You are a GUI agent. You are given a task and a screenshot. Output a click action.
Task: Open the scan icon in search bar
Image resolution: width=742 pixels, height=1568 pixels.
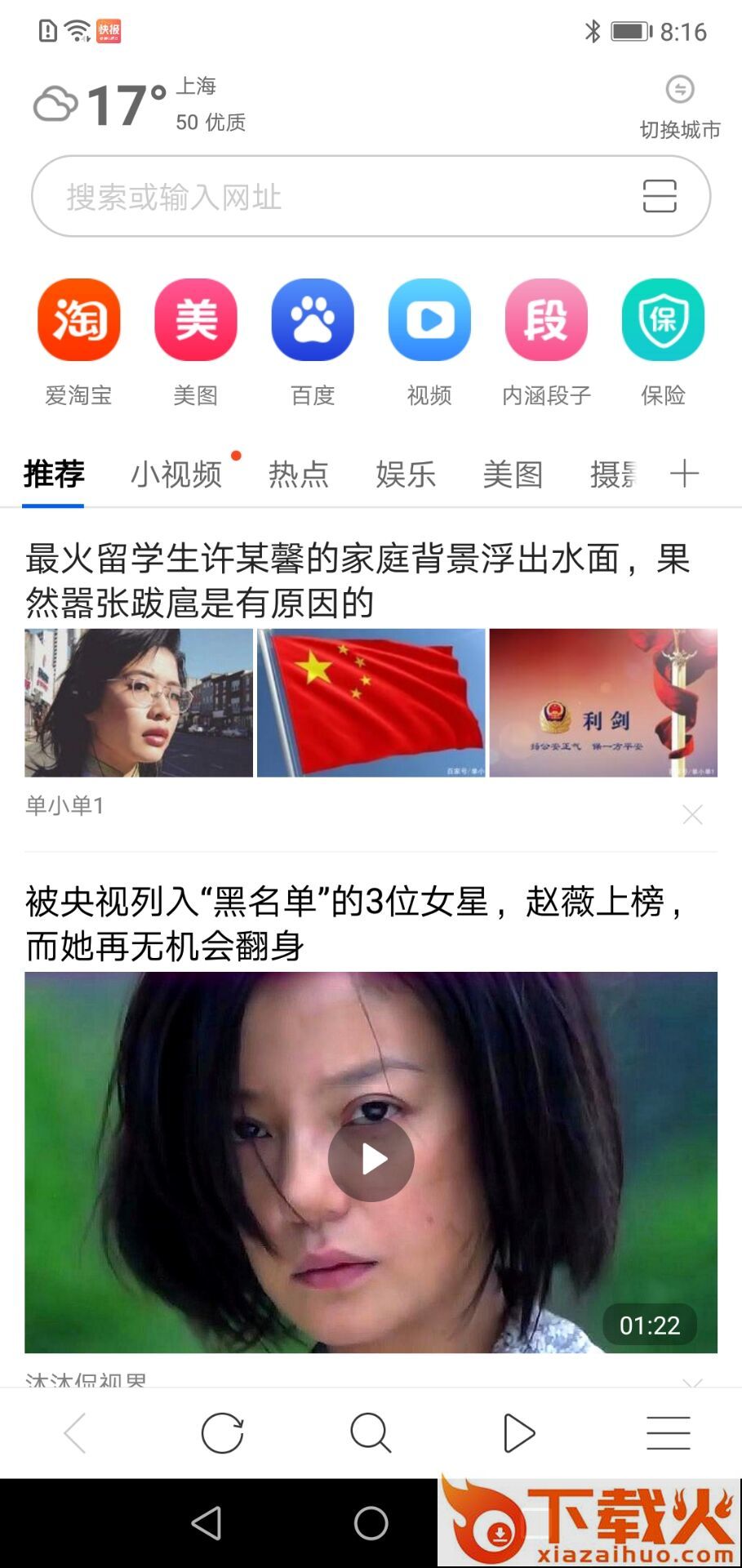[x=660, y=196]
